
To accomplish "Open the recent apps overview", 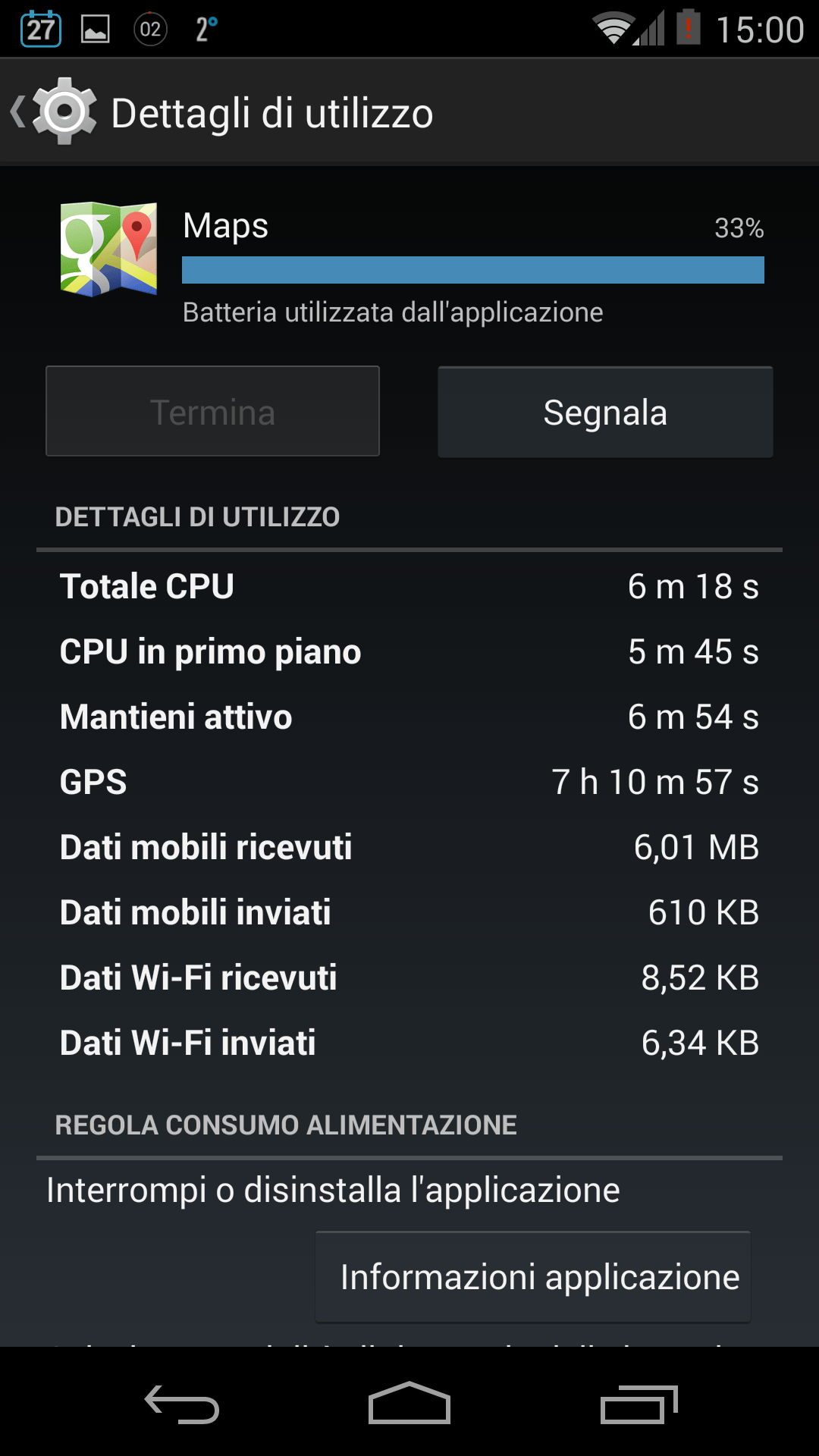I will (x=638, y=1404).
